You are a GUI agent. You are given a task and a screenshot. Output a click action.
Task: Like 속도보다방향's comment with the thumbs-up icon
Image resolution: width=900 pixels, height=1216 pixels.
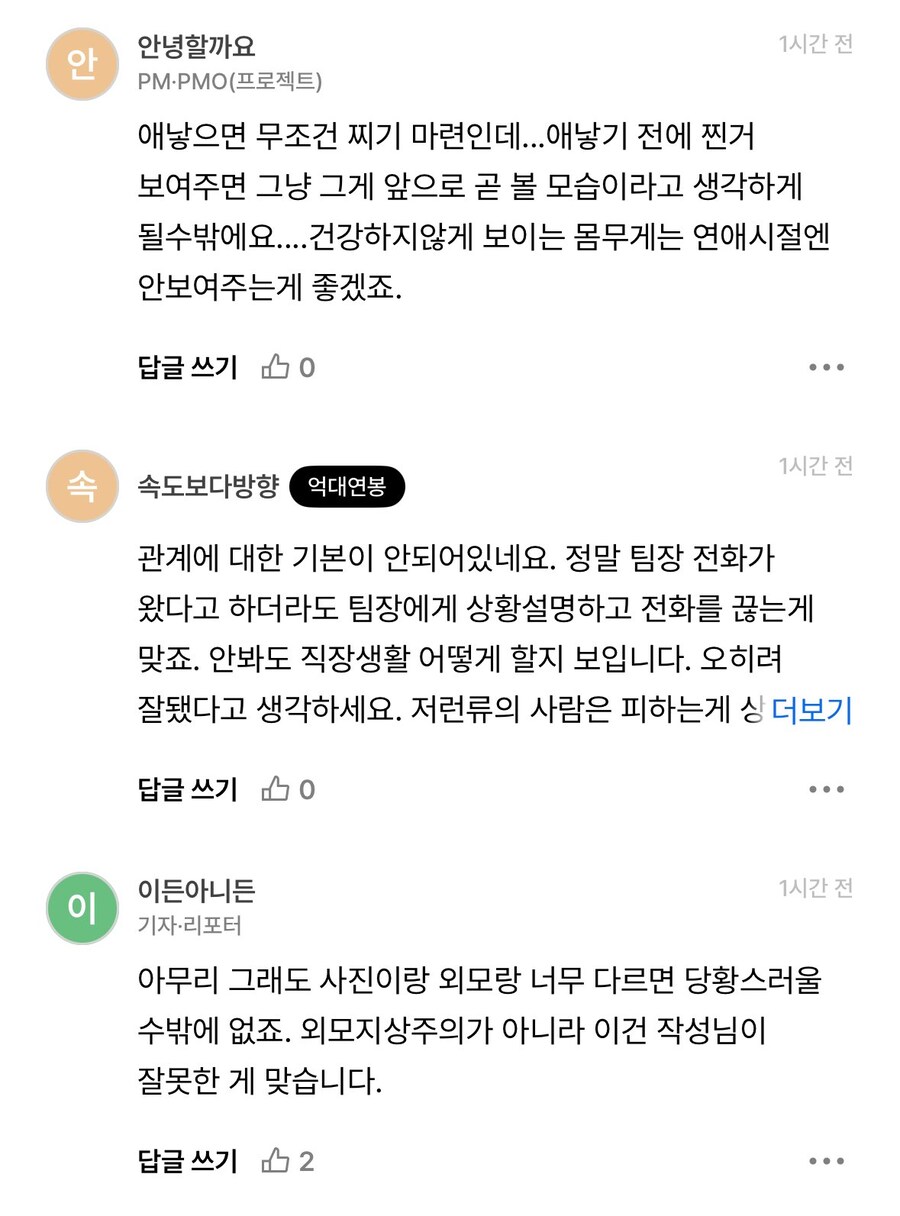[x=277, y=789]
